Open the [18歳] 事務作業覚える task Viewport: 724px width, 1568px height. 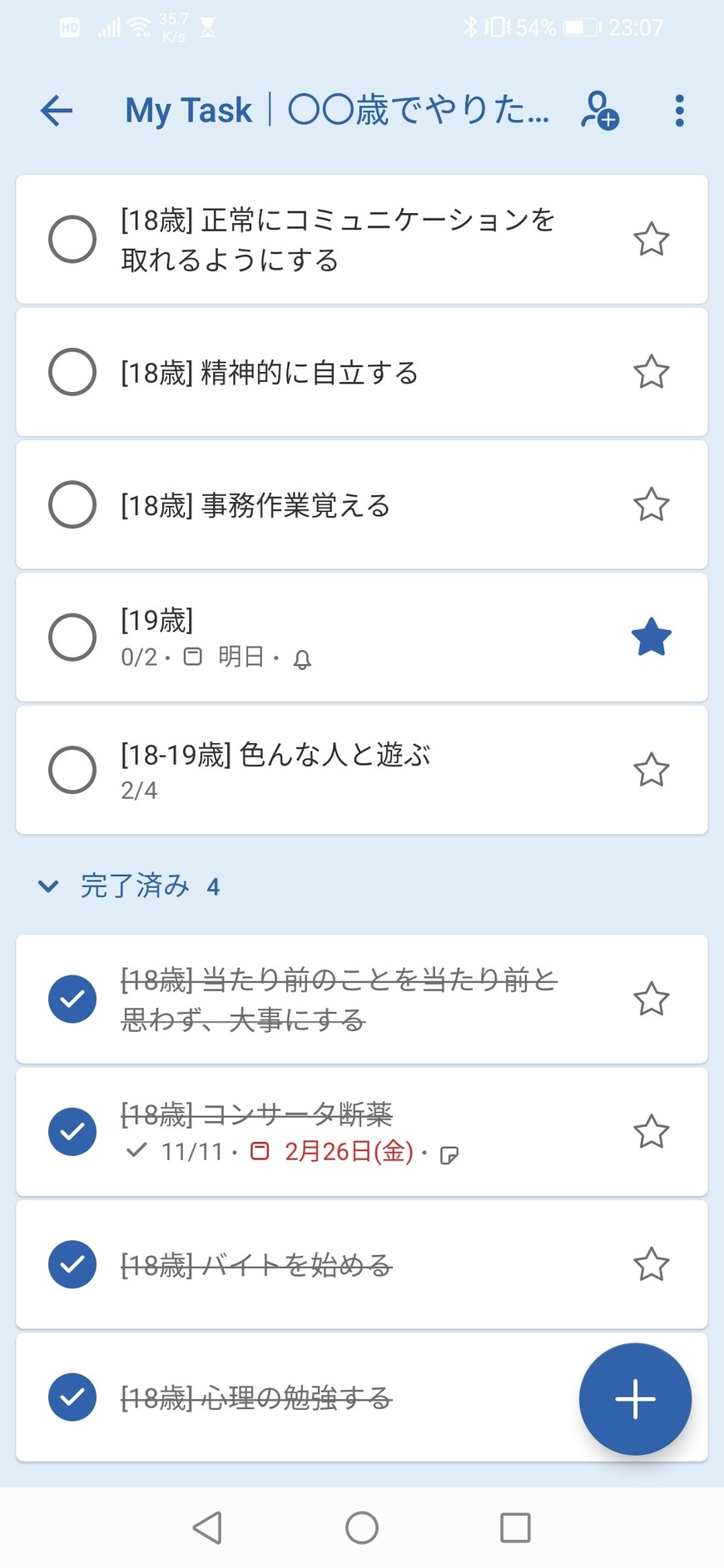tap(333, 505)
